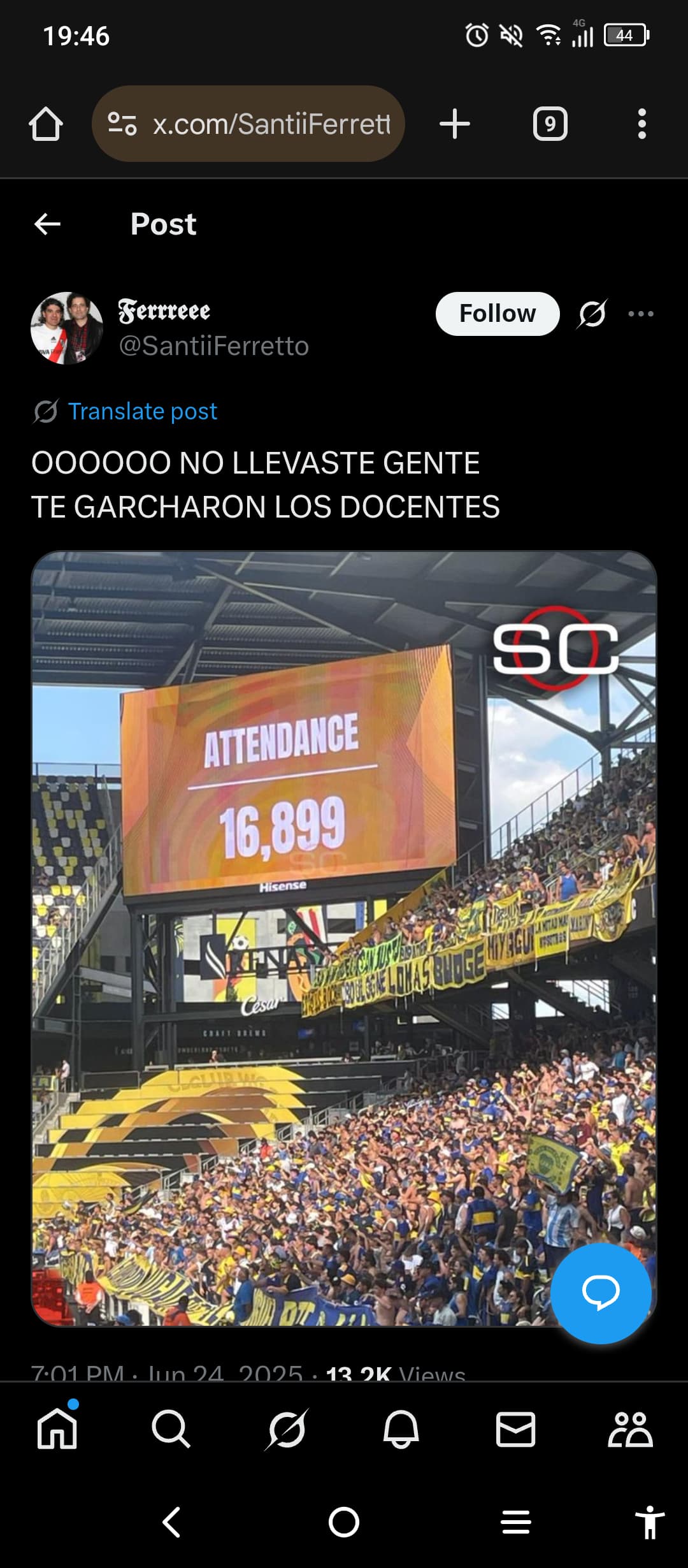
Task: Open the attendance stadium photo
Action: [344, 938]
